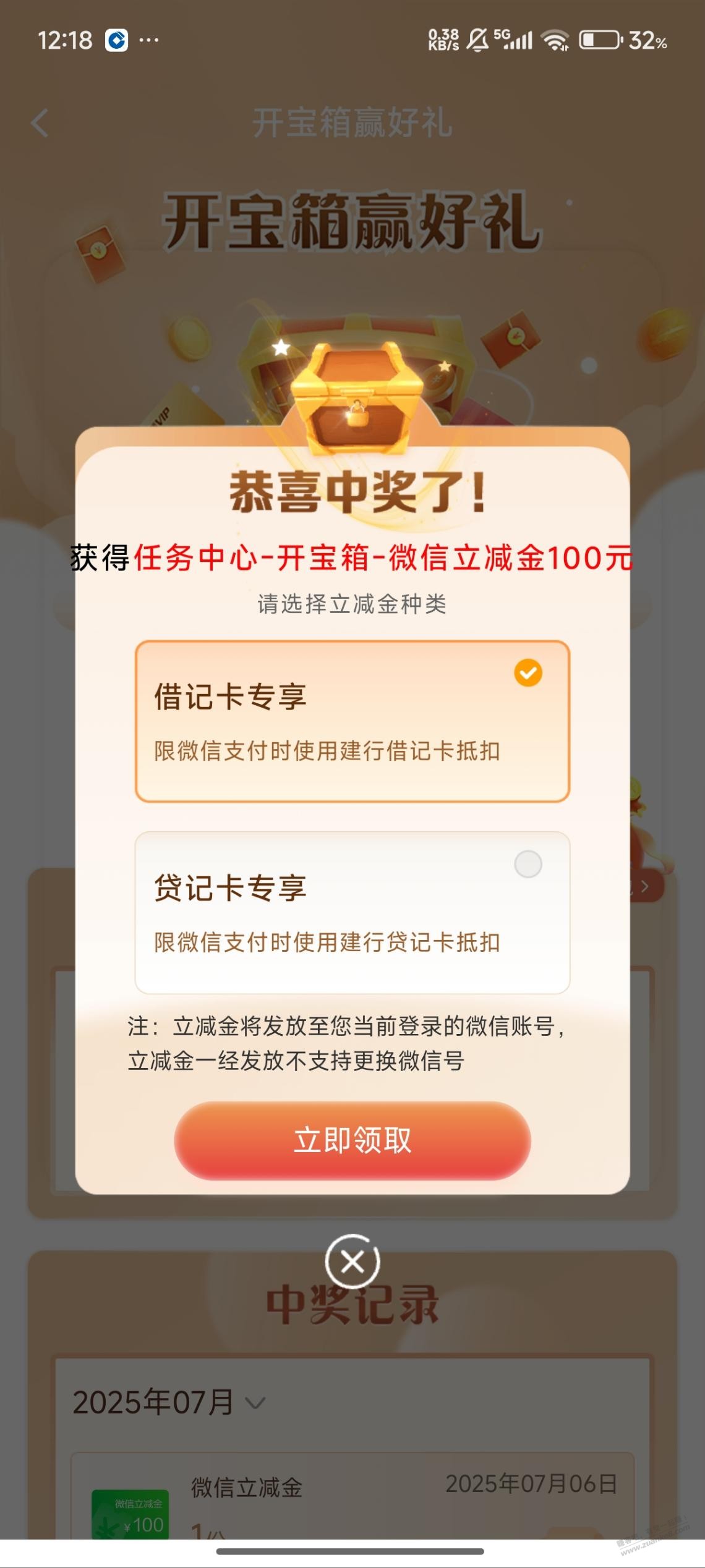705x1568 pixels.
Task: Tap 立即领取 to claim reward
Action: tap(352, 1140)
